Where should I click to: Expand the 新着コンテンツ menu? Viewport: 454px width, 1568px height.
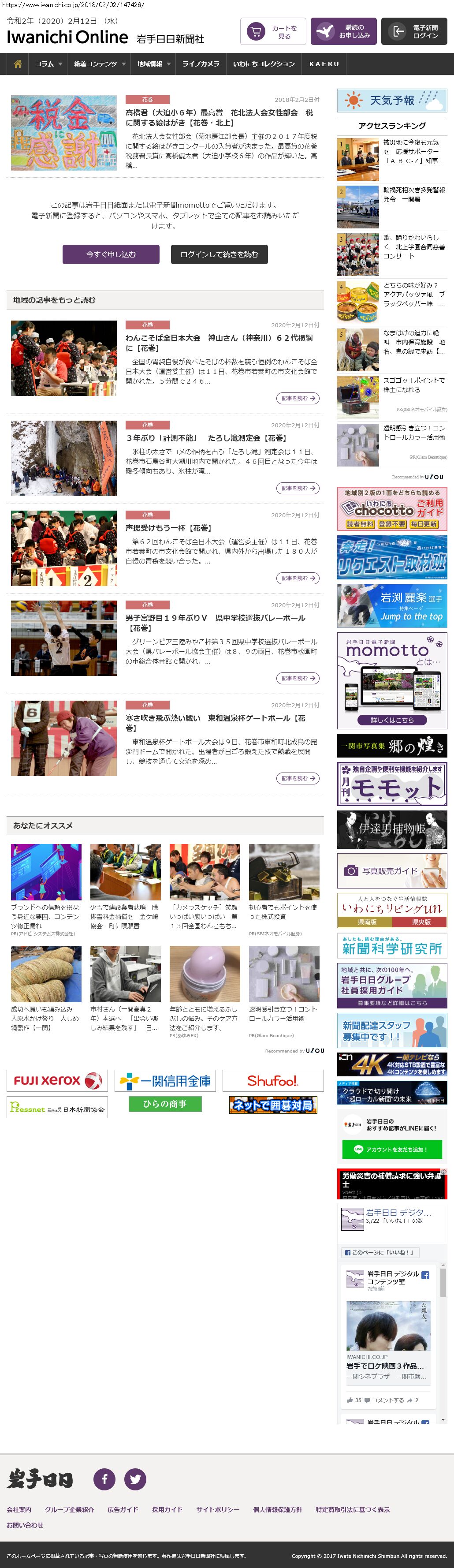coord(99,64)
